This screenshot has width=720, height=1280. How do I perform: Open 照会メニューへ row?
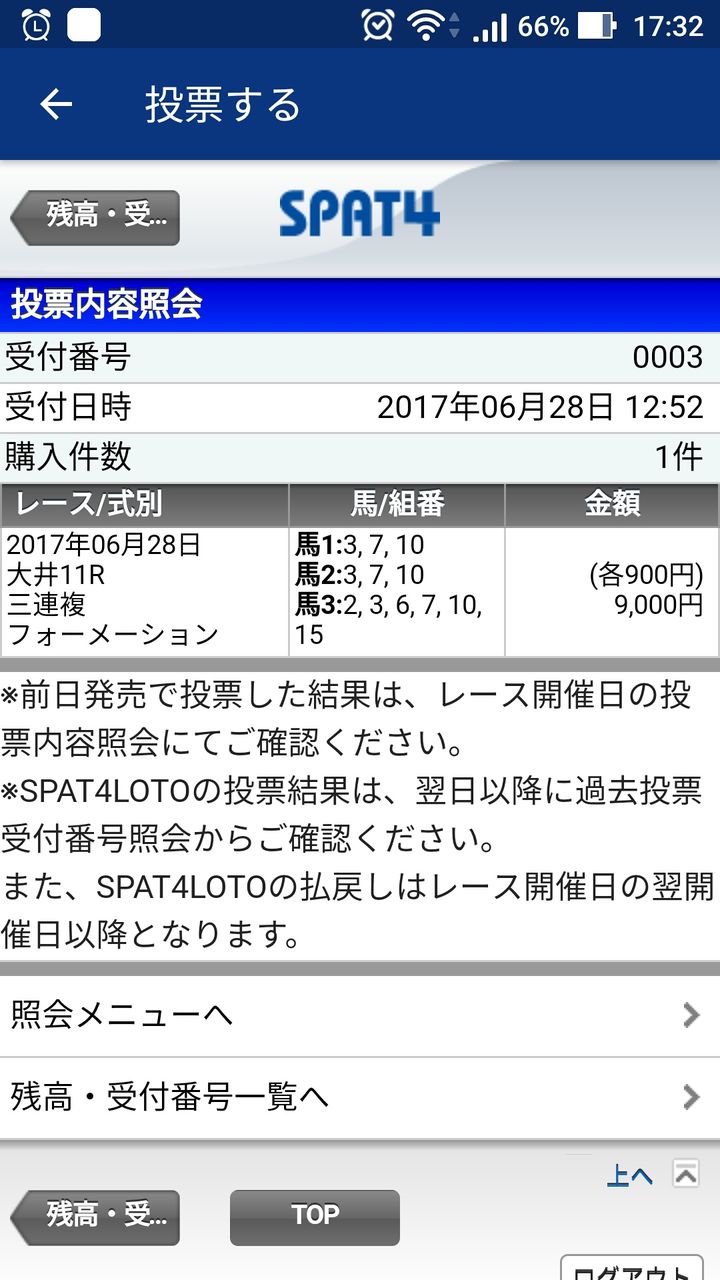(x=360, y=1016)
